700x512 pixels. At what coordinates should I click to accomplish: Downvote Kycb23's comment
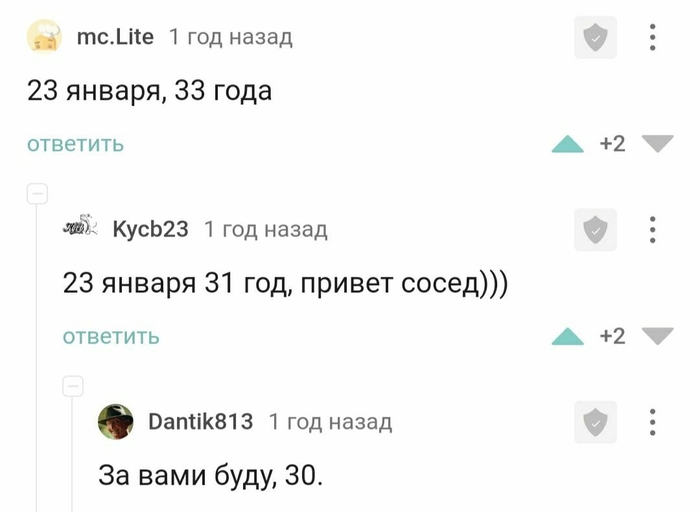point(657,336)
